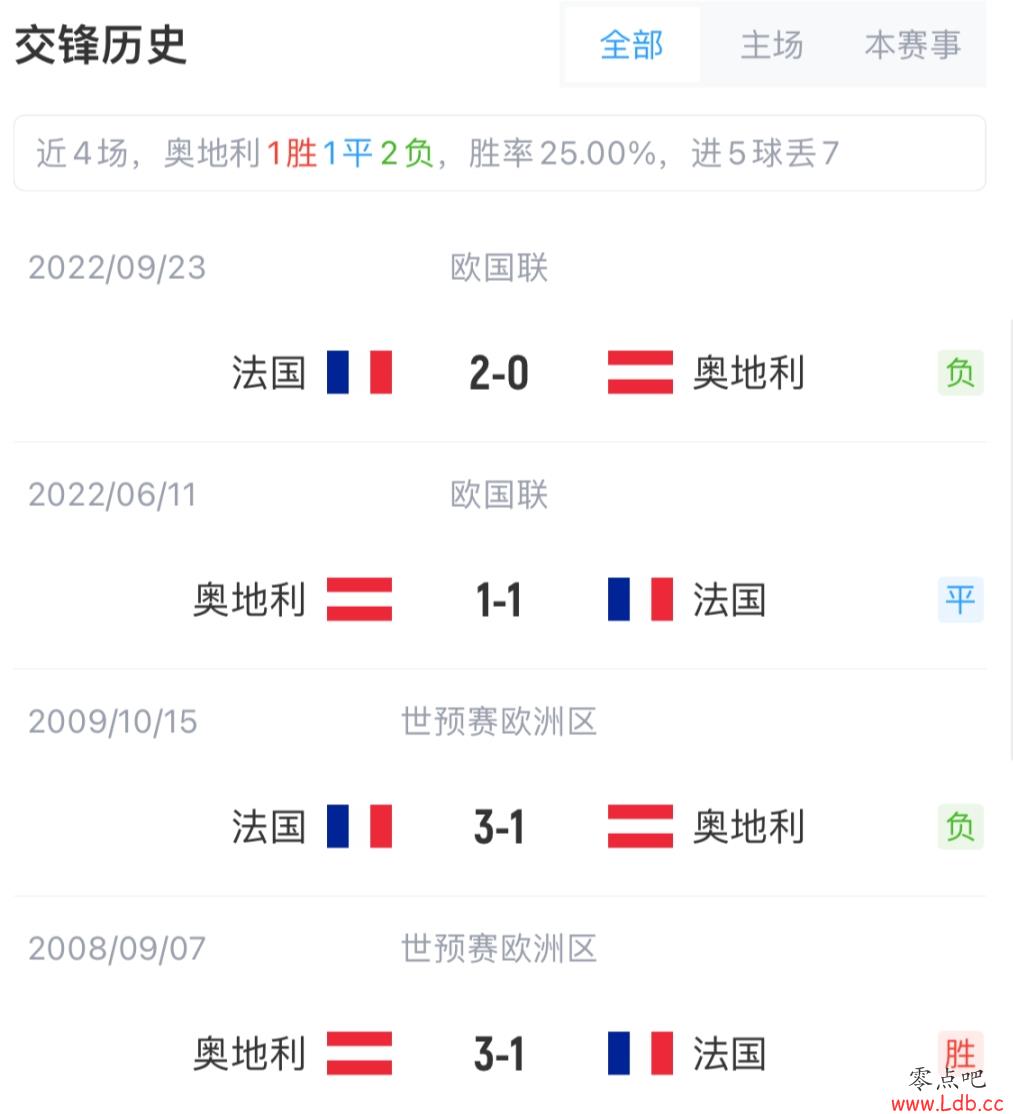View the 2022/06/11 奥地利 1-1 法国 match
The image size is (1013, 1114).
(498, 600)
